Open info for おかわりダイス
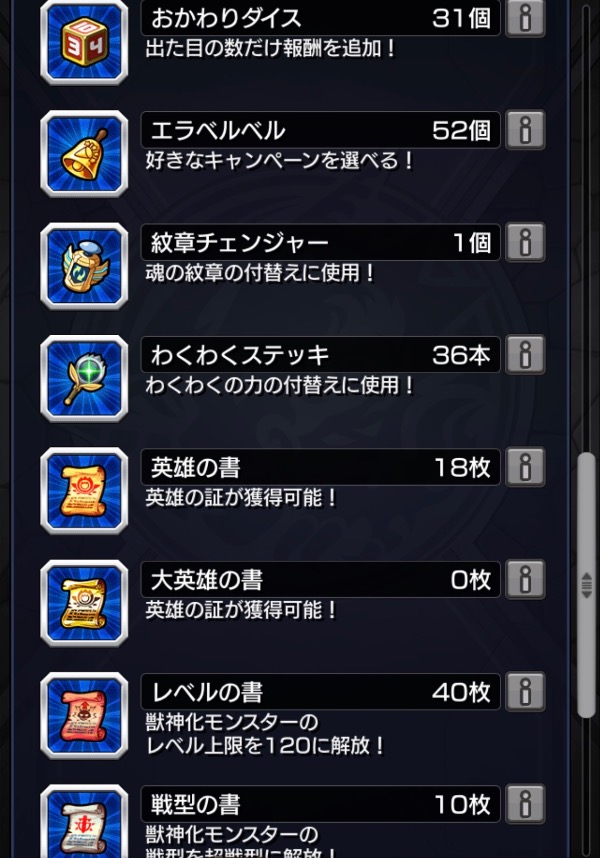This screenshot has width=600, height=858. (525, 18)
